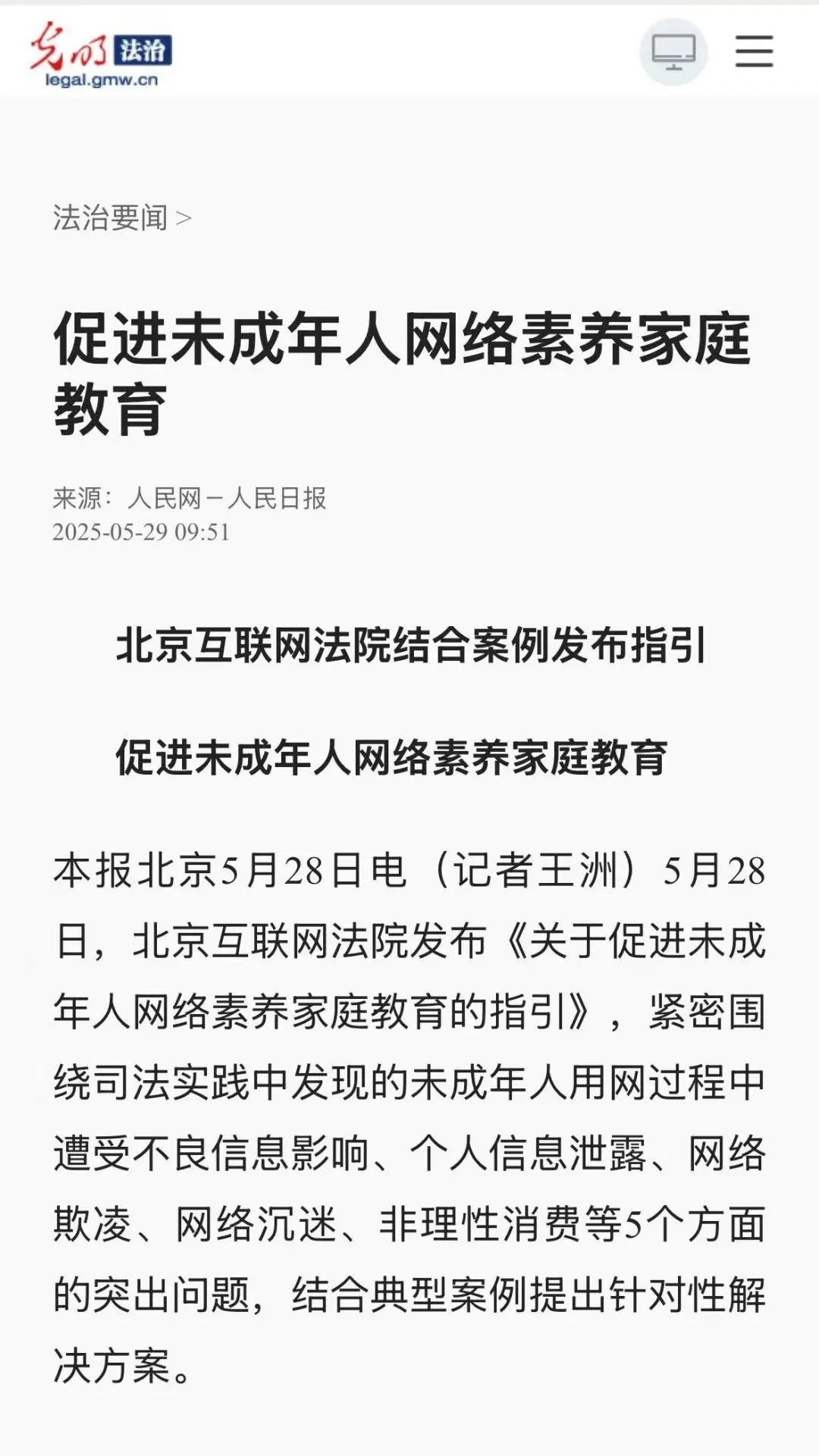
Task: Expand the 法治要闻 breadcrumb arrow
Action: (184, 218)
